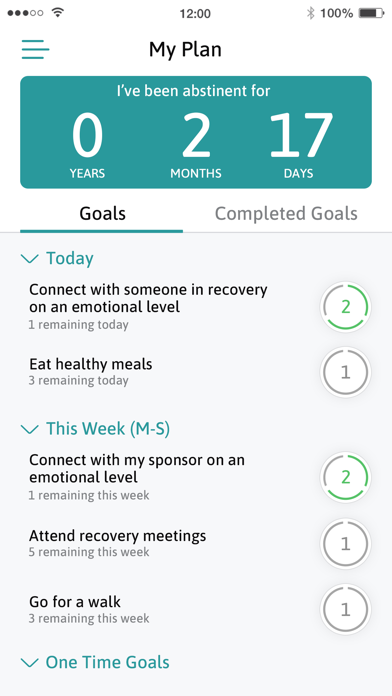Image resolution: width=392 pixels, height=696 pixels.
Task: Open the abstinence counter banner
Action: pos(196,132)
